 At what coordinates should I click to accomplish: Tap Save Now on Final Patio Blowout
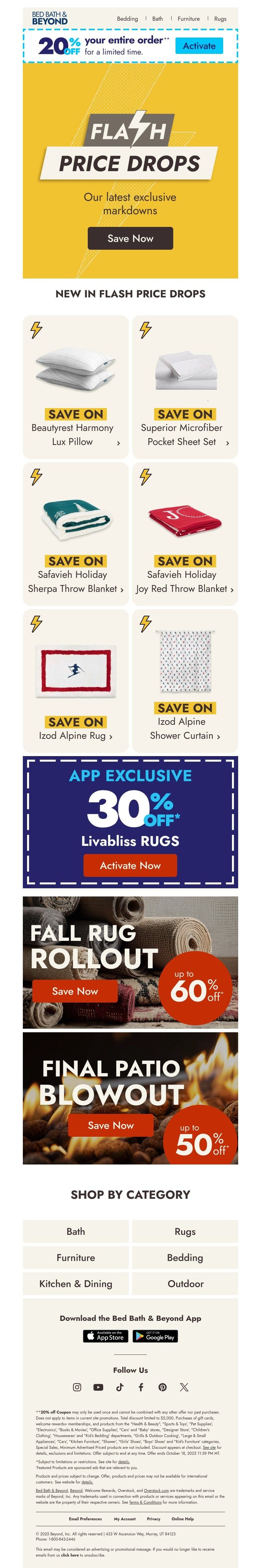pyautogui.click(x=111, y=1125)
